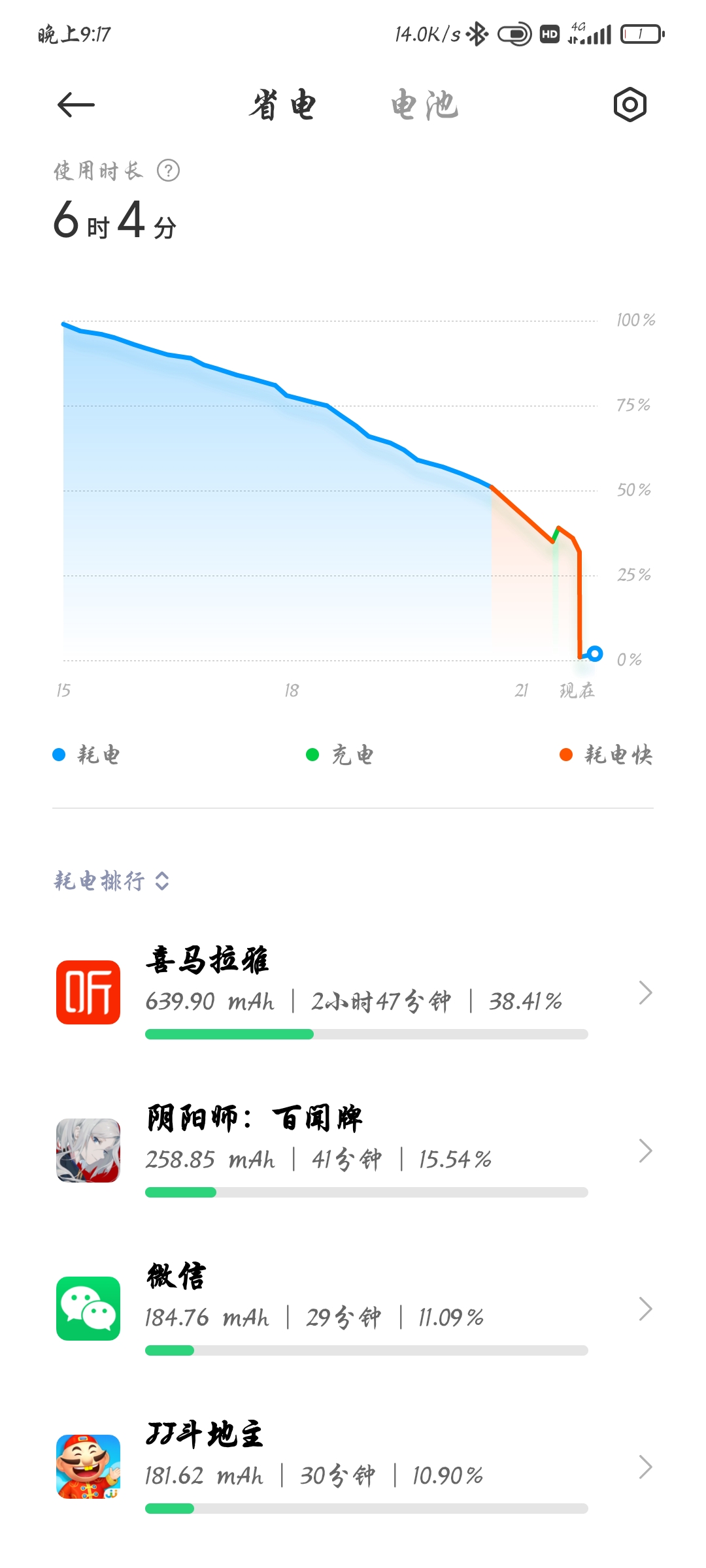Switch to the 电池 tab
The image size is (706, 1568).
coord(425,105)
